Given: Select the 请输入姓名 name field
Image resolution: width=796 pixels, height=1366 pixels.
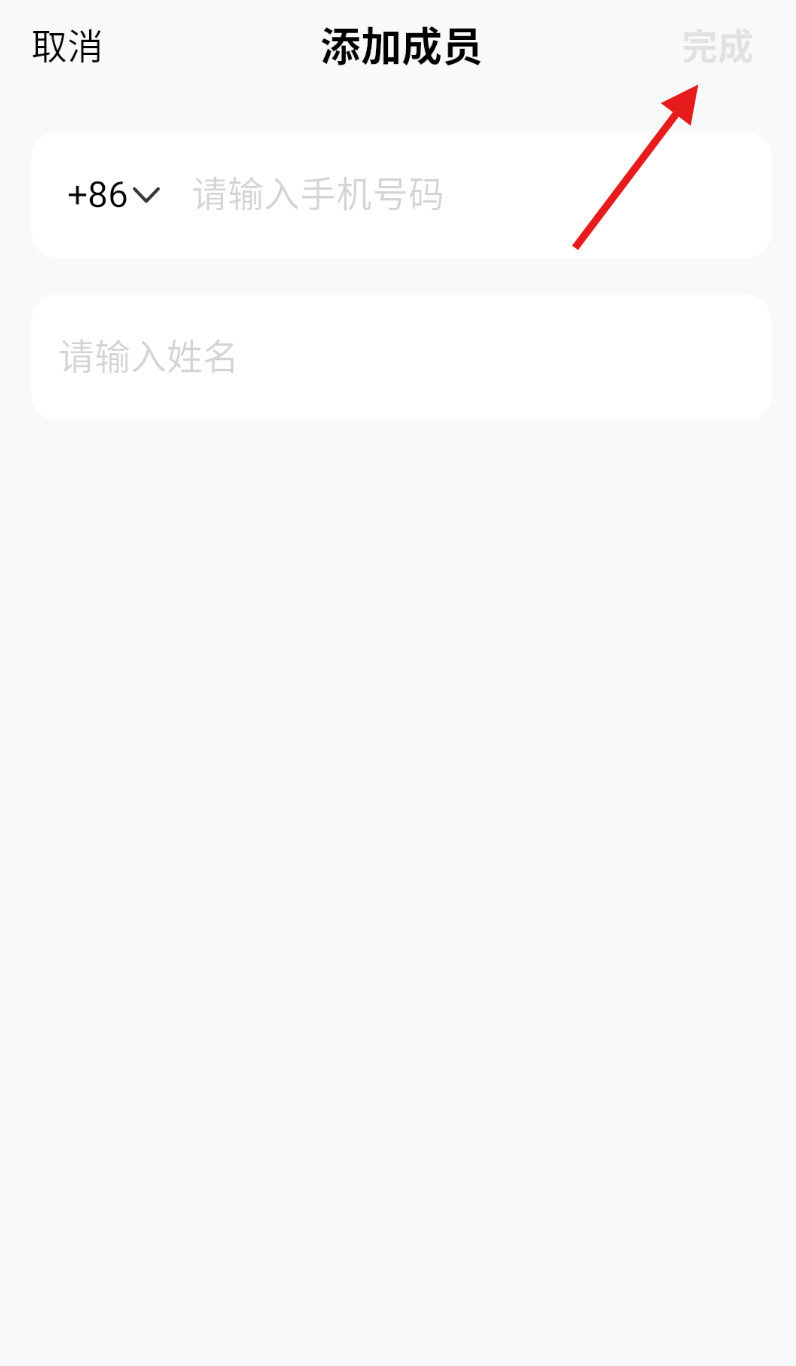Looking at the screenshot, I should tap(400, 357).
